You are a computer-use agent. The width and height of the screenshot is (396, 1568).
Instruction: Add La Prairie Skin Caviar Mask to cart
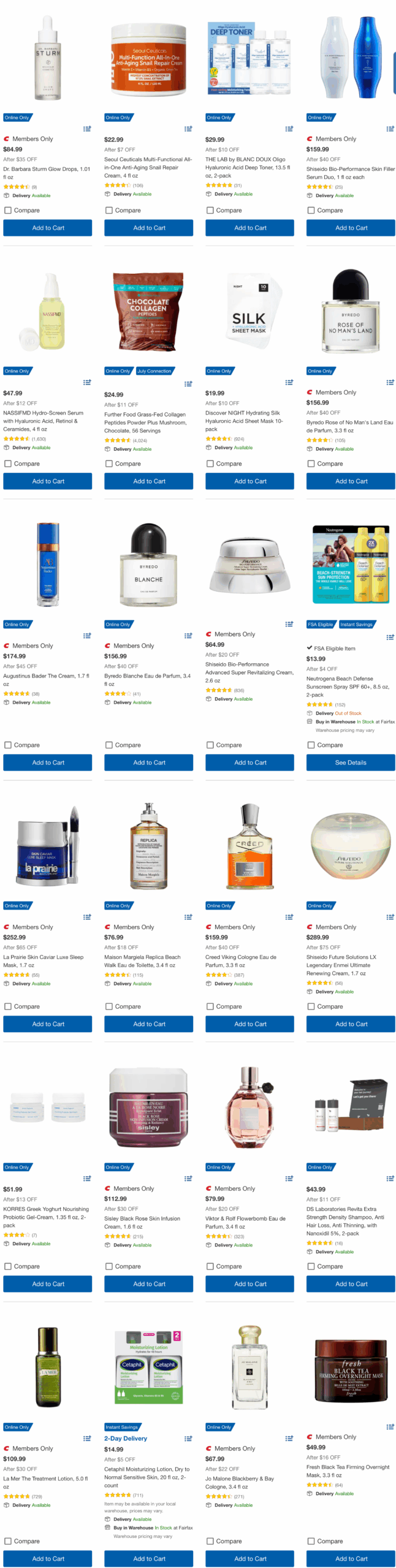(x=48, y=1024)
